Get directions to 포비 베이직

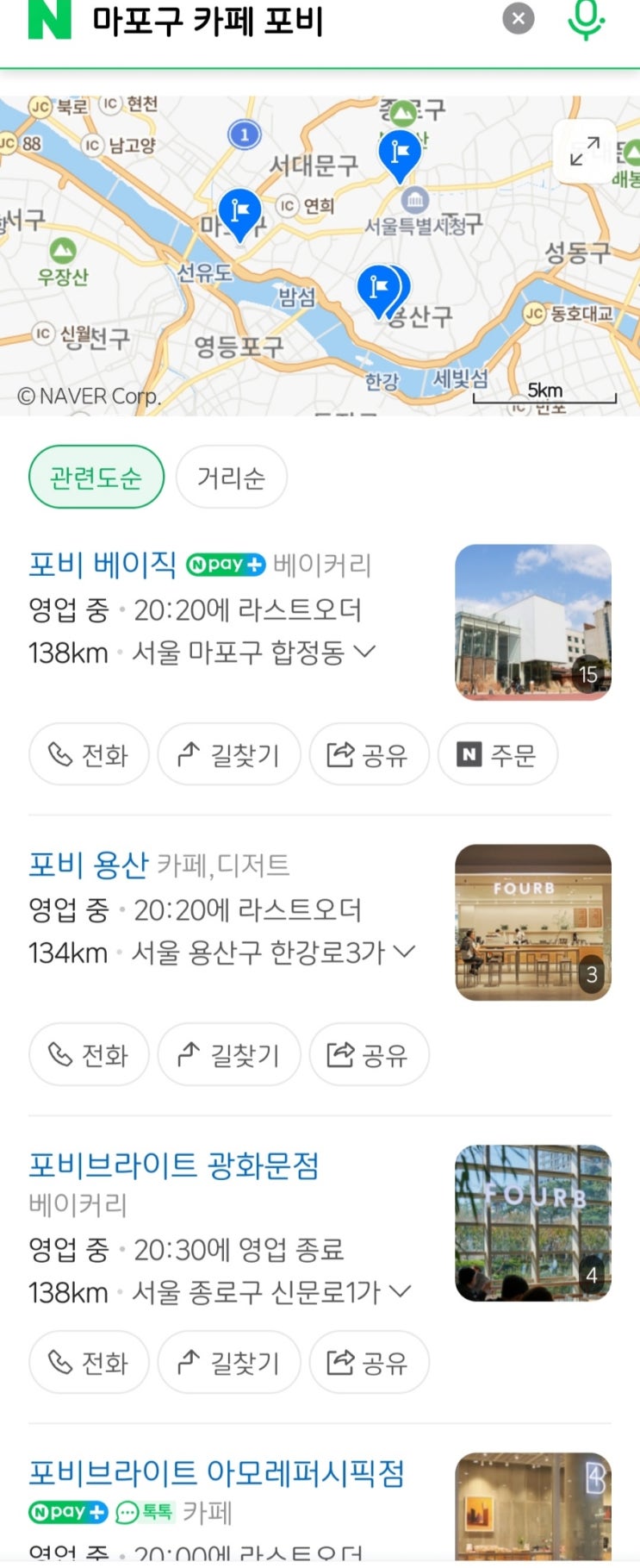(x=229, y=754)
